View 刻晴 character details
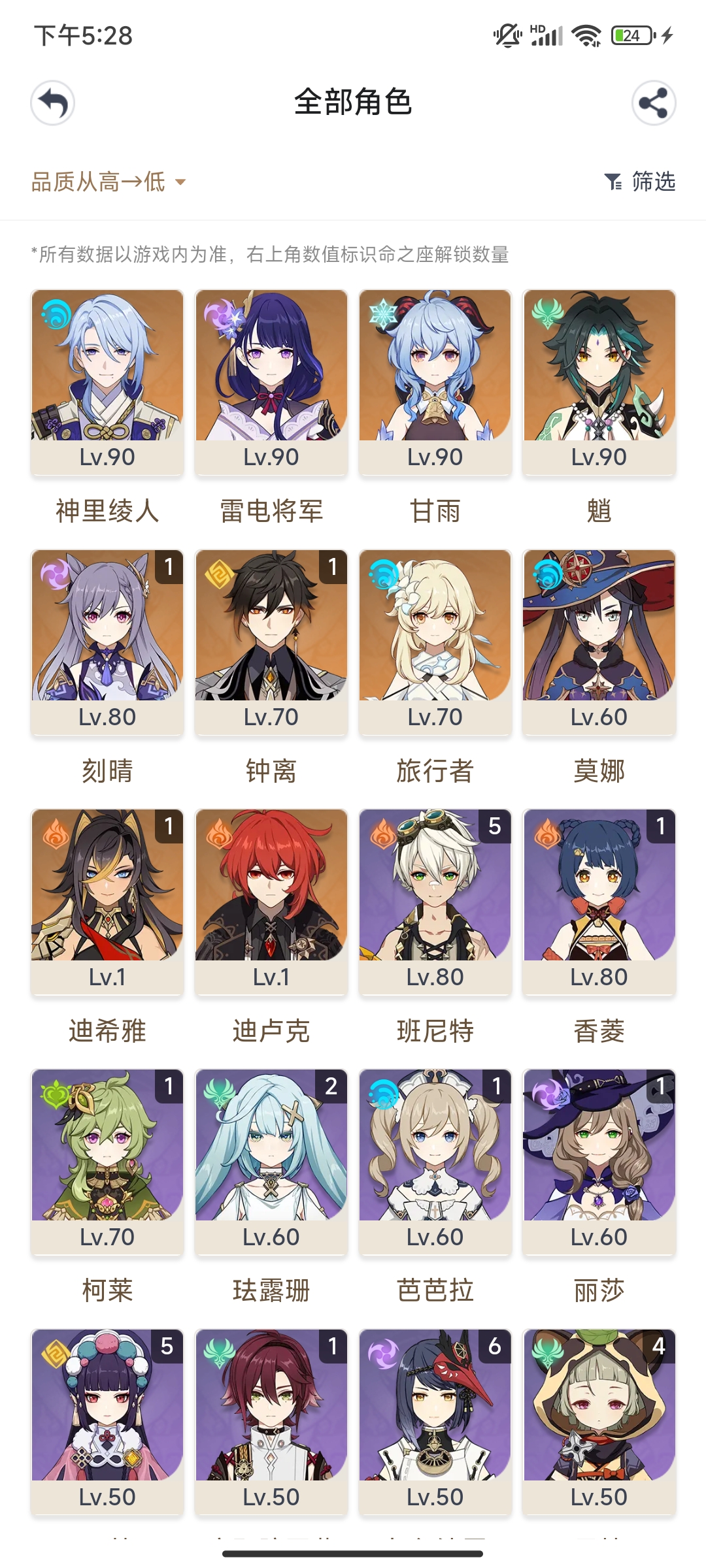Screen dimensions: 706x1568 [107, 642]
